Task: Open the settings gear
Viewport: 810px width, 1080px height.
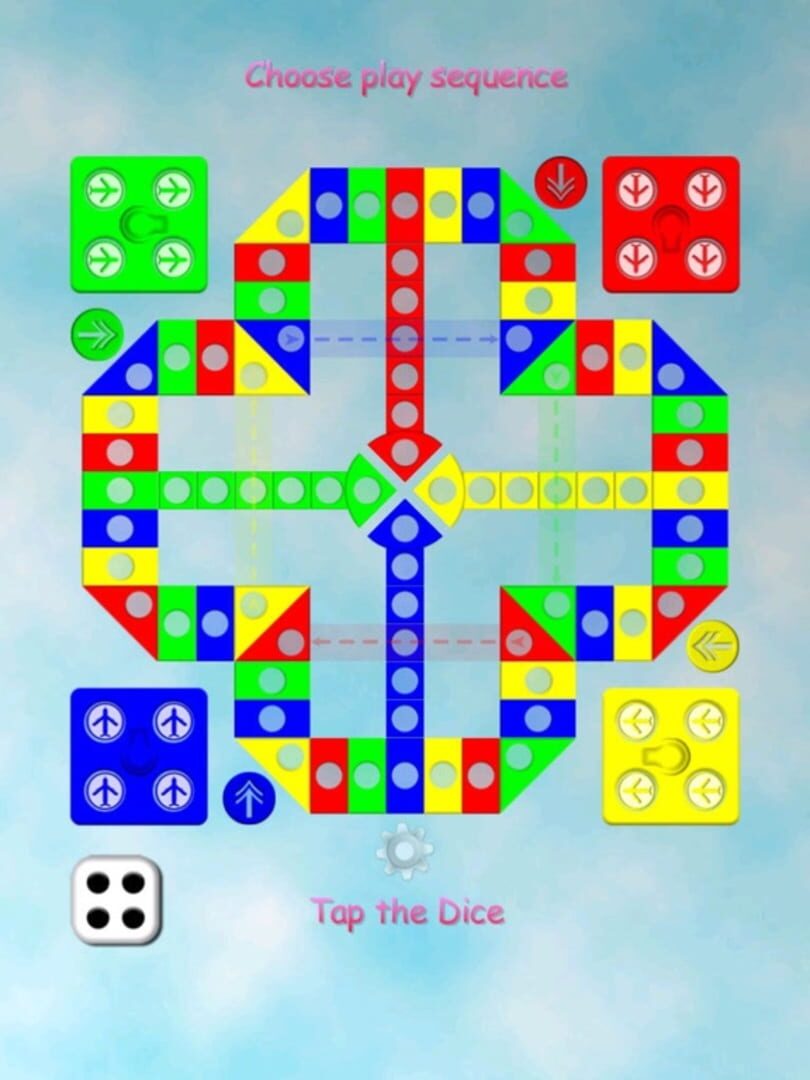Action: [405, 851]
